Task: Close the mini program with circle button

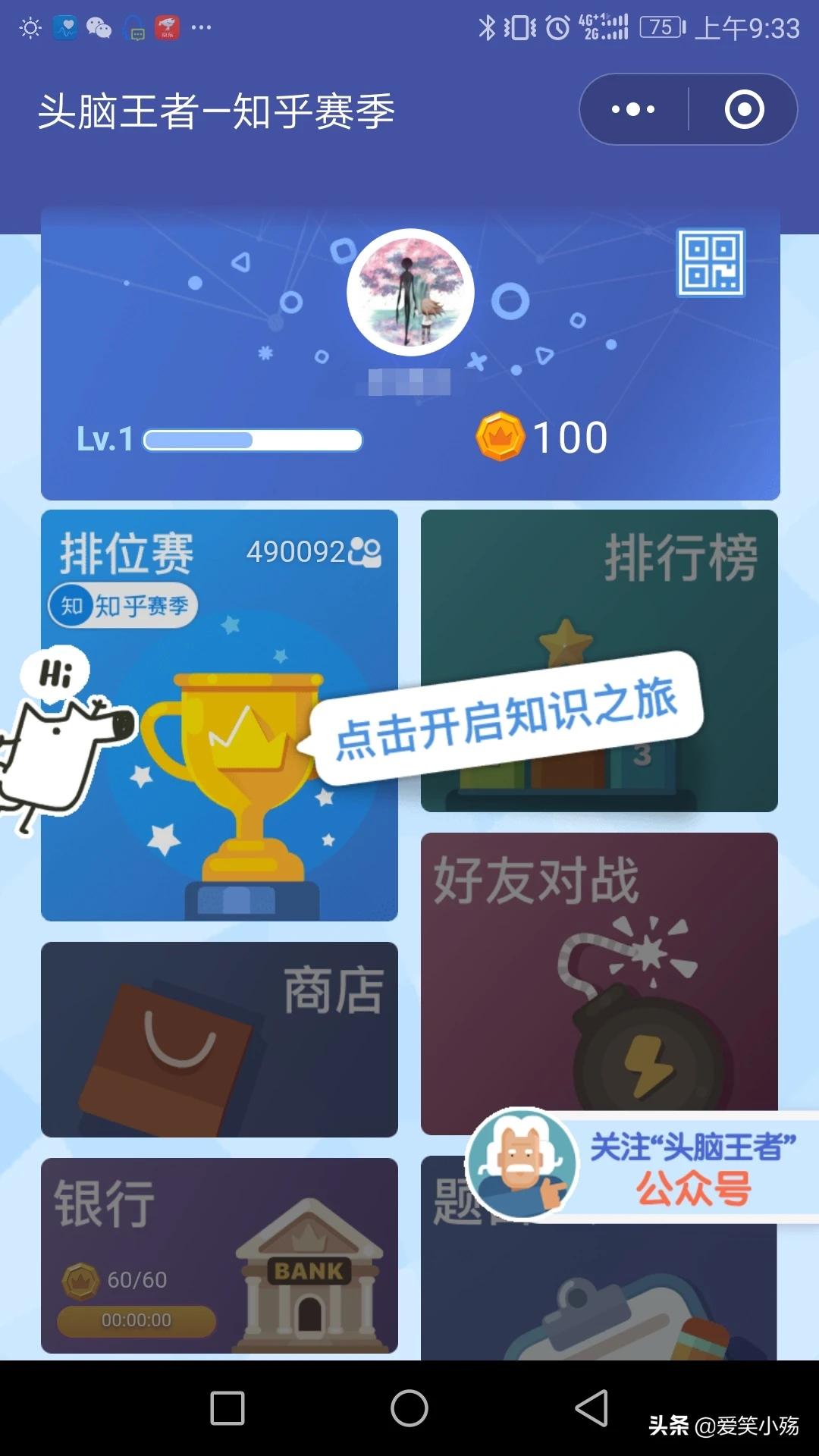Action: pos(744,109)
